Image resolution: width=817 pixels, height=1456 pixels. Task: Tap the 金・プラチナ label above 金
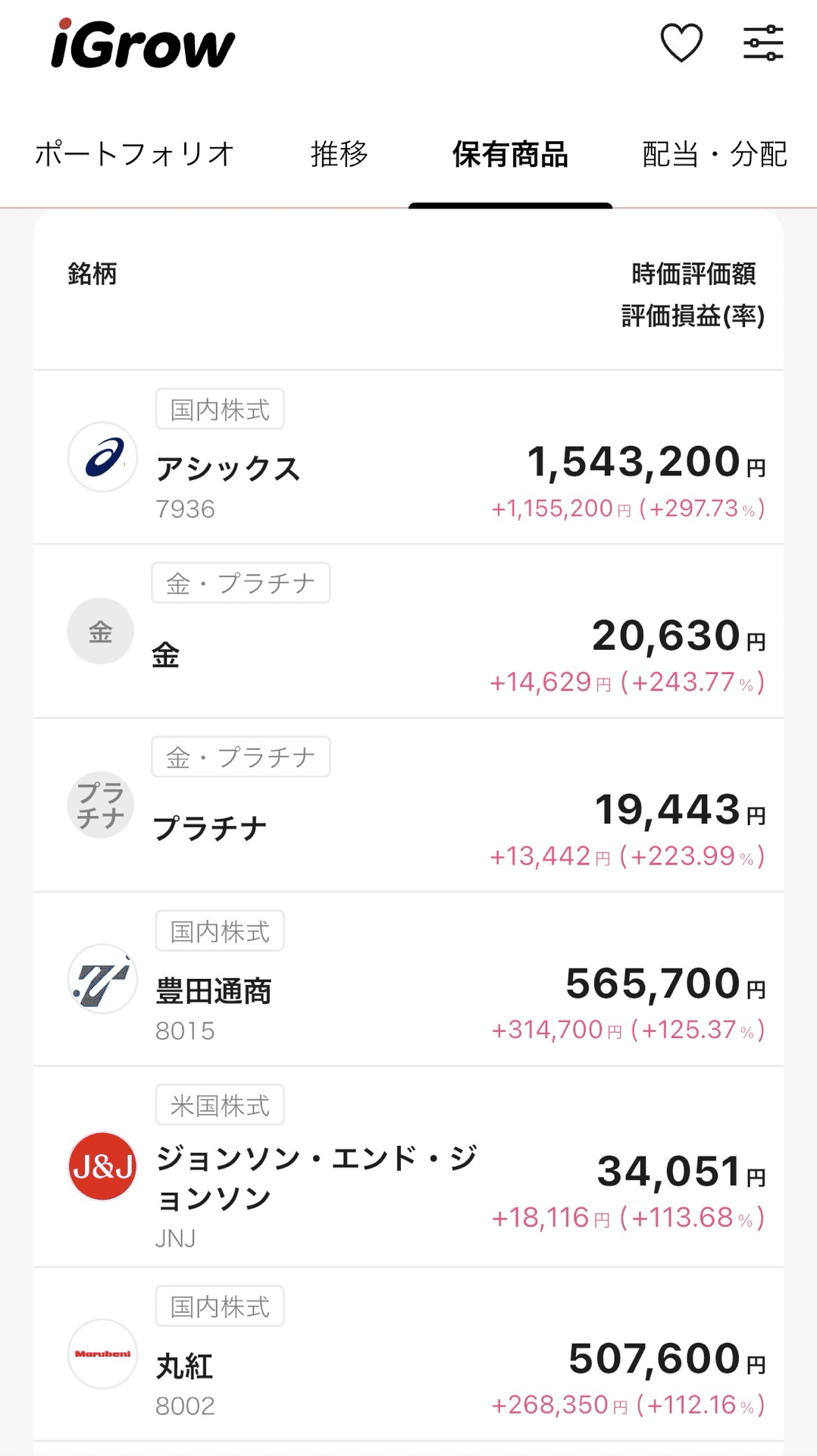240,582
